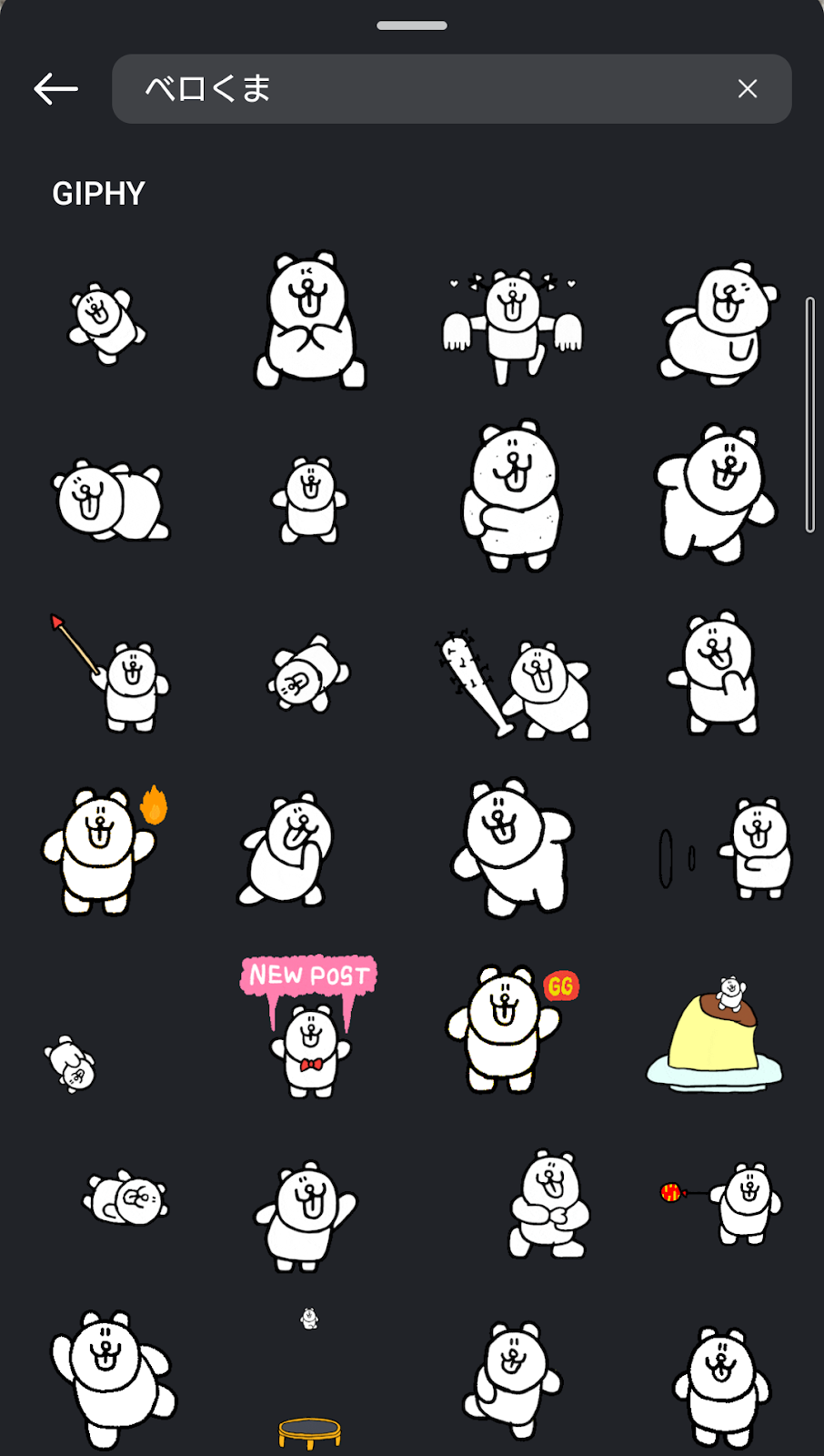Choose the bear with orange flame sticker
824x1456 pixels.
tap(105, 851)
